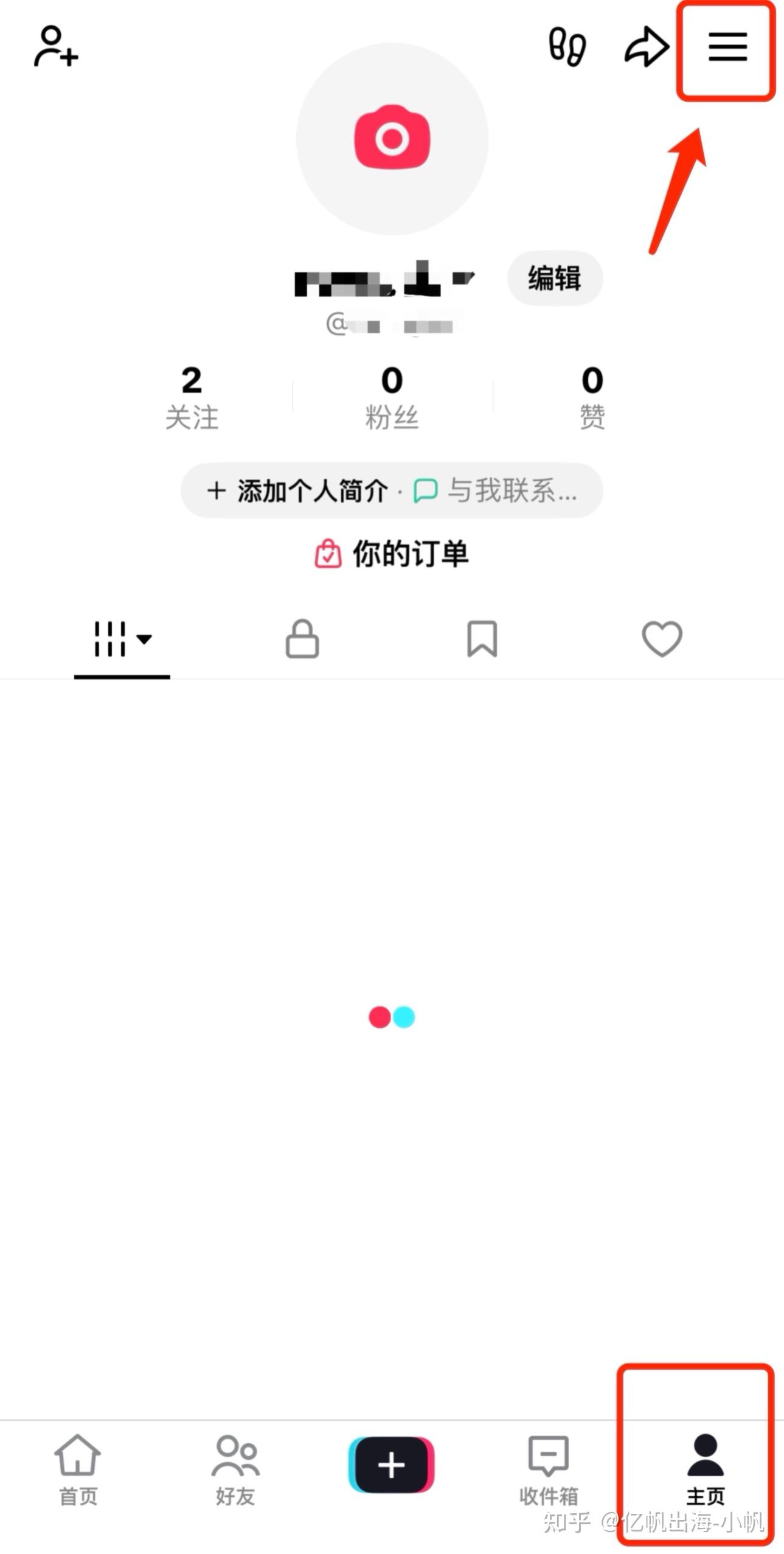Switch to the liked videos heart tab

pos(662,639)
